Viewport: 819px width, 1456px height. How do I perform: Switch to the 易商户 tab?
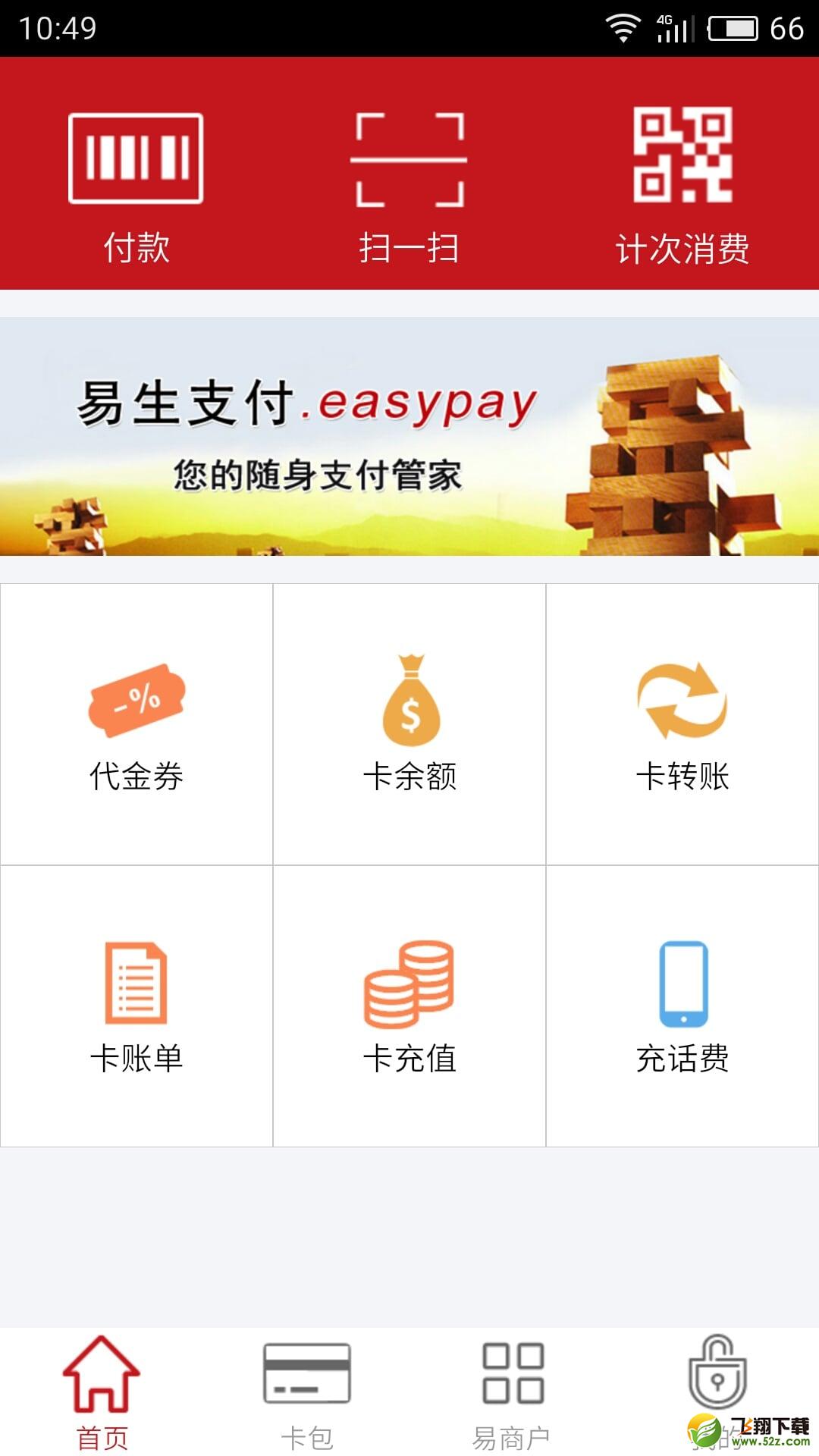512,1392
